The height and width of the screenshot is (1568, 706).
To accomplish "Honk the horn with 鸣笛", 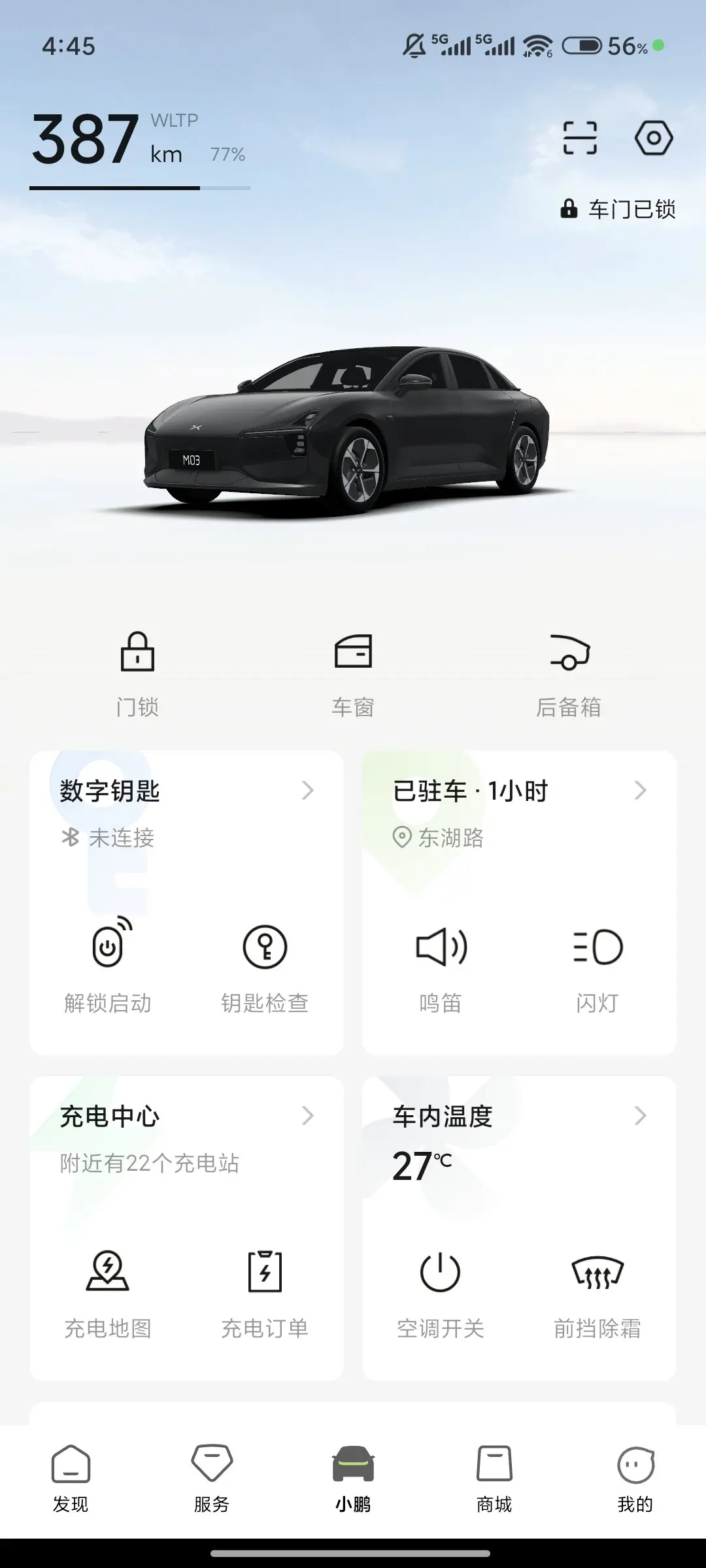I will click(441, 967).
